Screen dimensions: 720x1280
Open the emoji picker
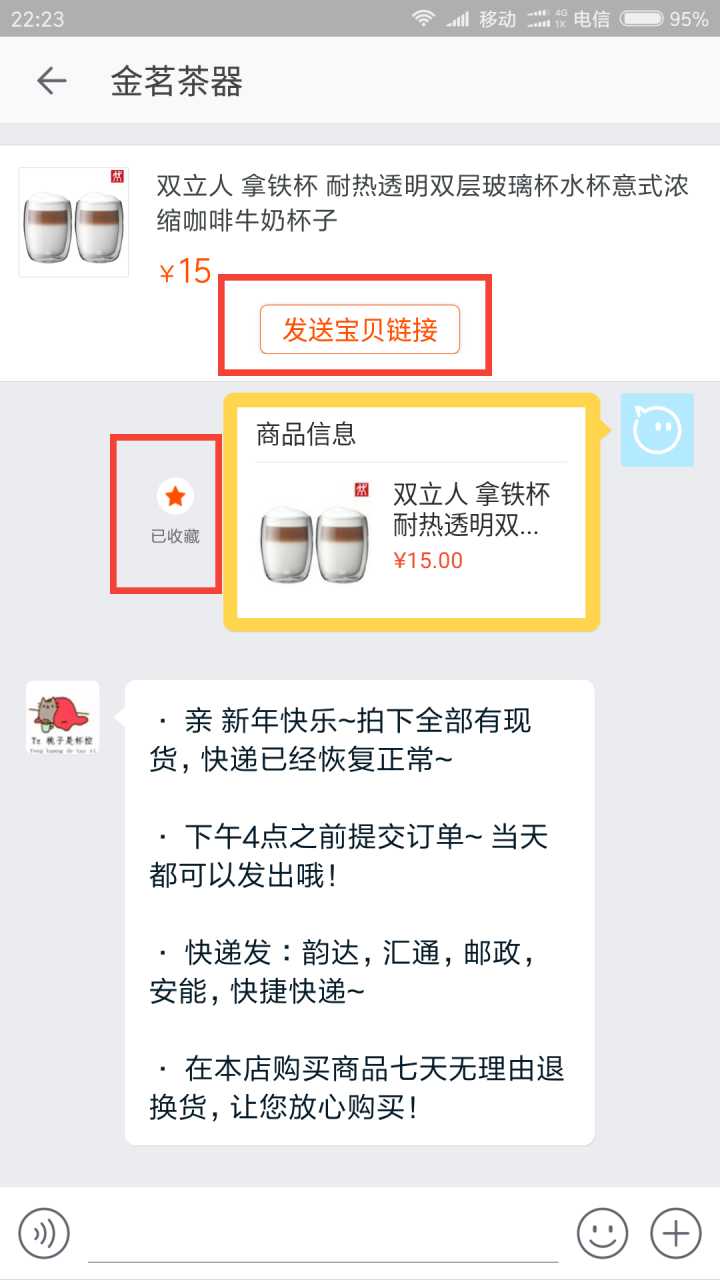[x=603, y=1234]
